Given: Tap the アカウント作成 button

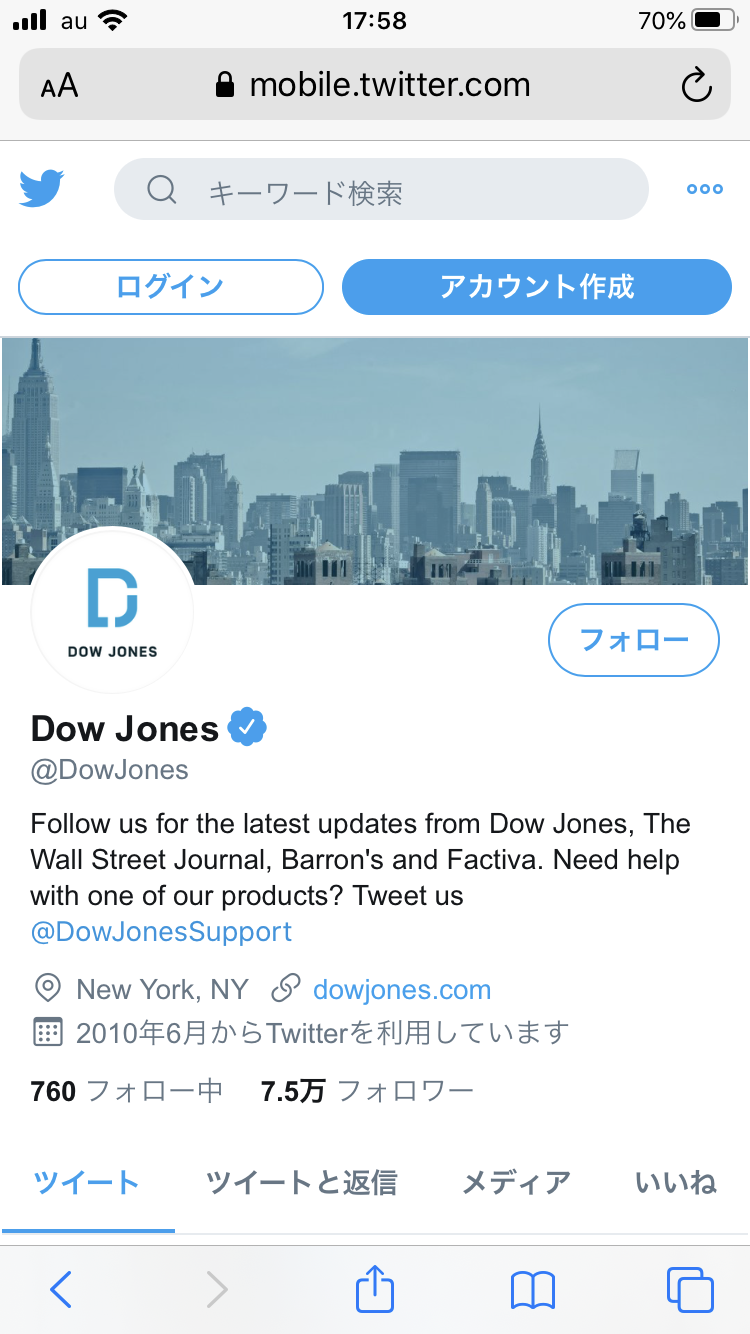Looking at the screenshot, I should pos(537,287).
